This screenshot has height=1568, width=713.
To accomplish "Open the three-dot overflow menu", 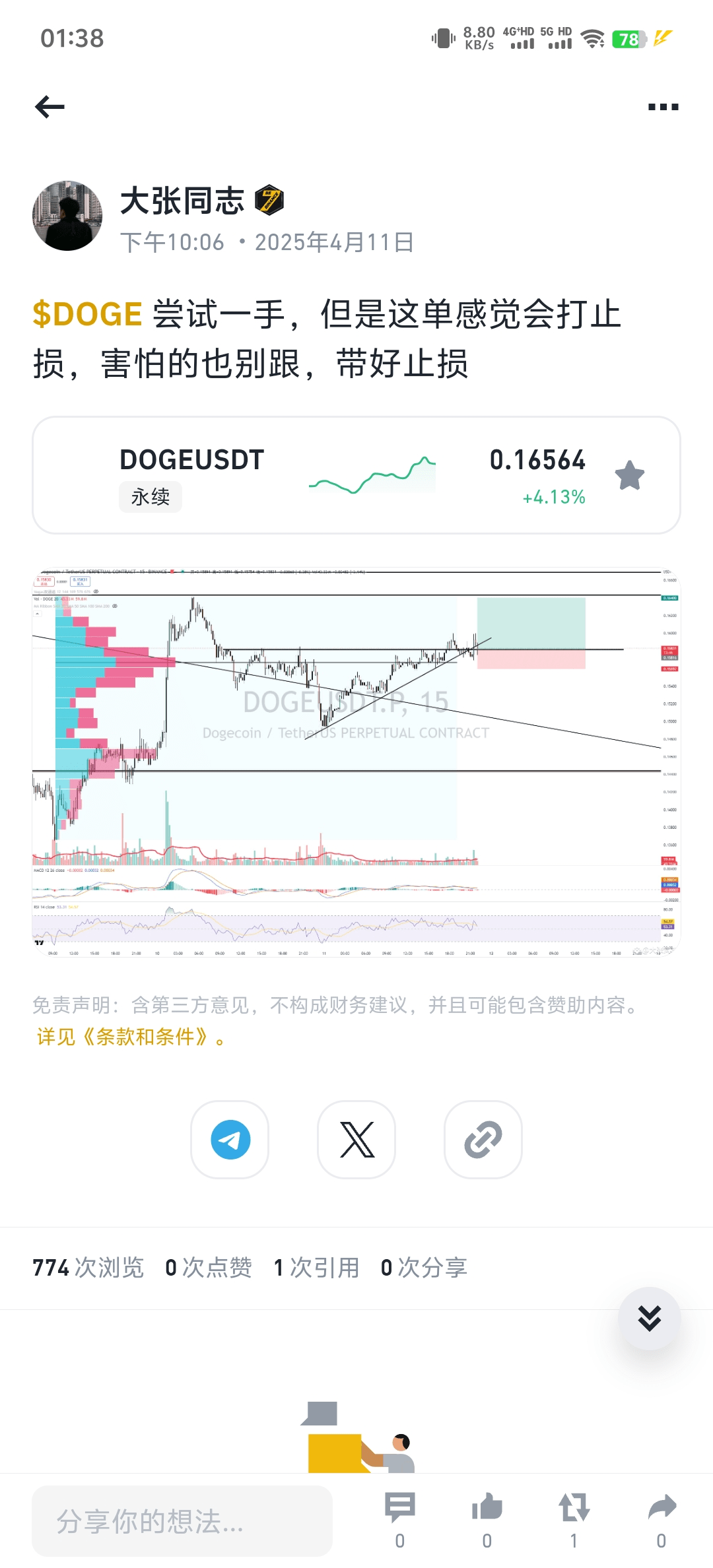I will pyautogui.click(x=663, y=107).
